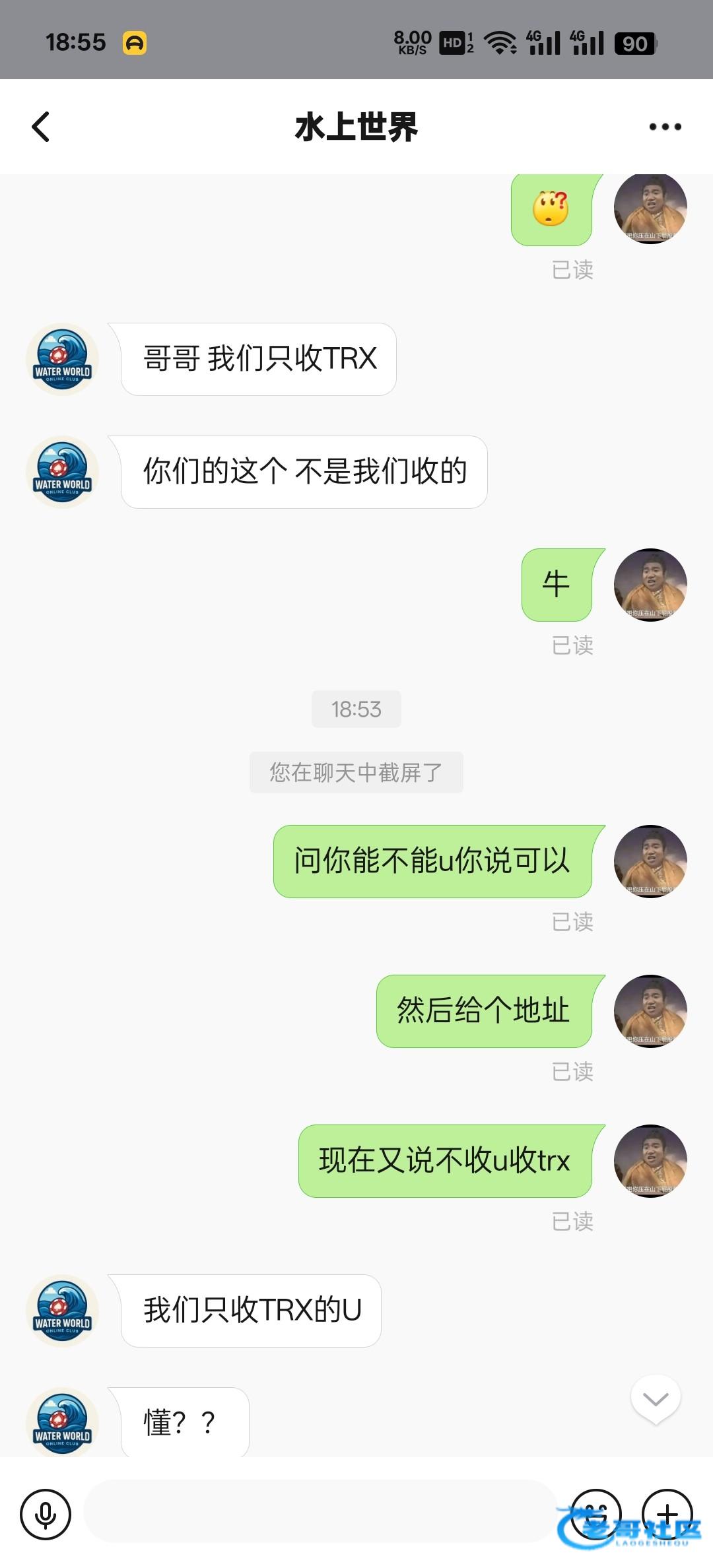Focus the message text input field
This screenshot has height=1568, width=713.
(x=320, y=1513)
